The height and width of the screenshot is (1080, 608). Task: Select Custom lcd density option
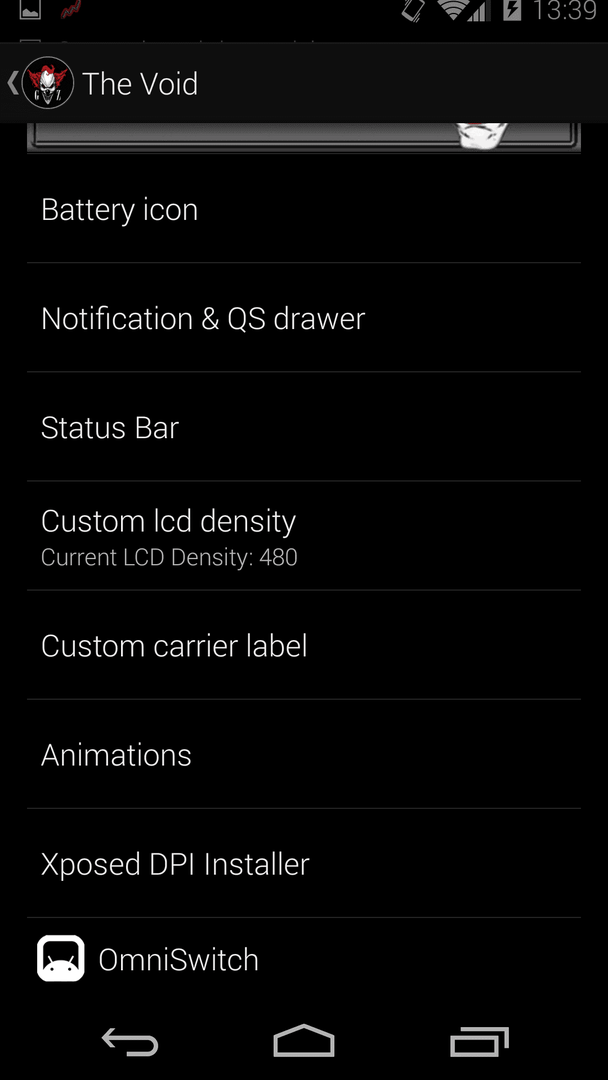tap(304, 536)
